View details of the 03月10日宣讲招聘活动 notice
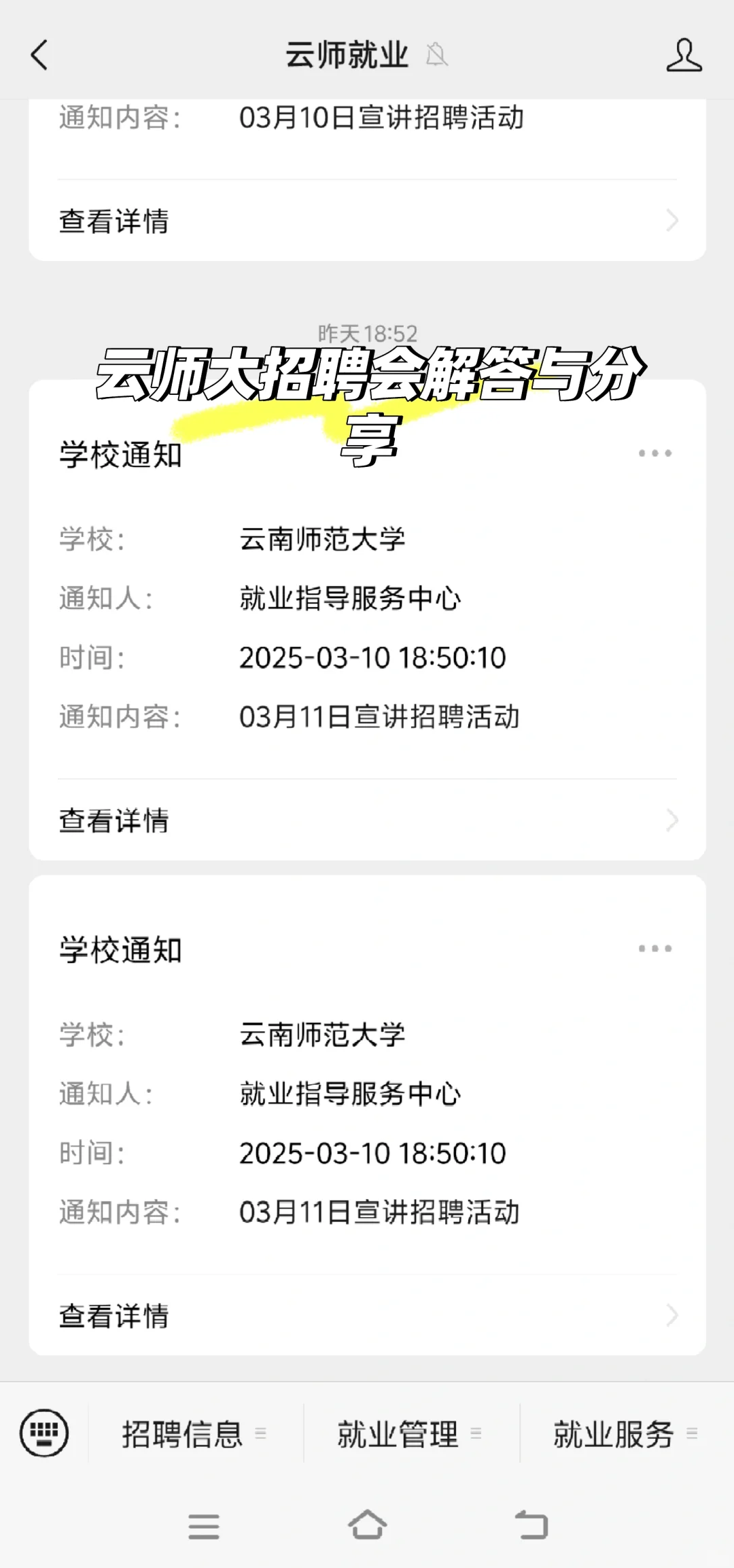Image resolution: width=734 pixels, height=1568 pixels. pyautogui.click(x=367, y=221)
